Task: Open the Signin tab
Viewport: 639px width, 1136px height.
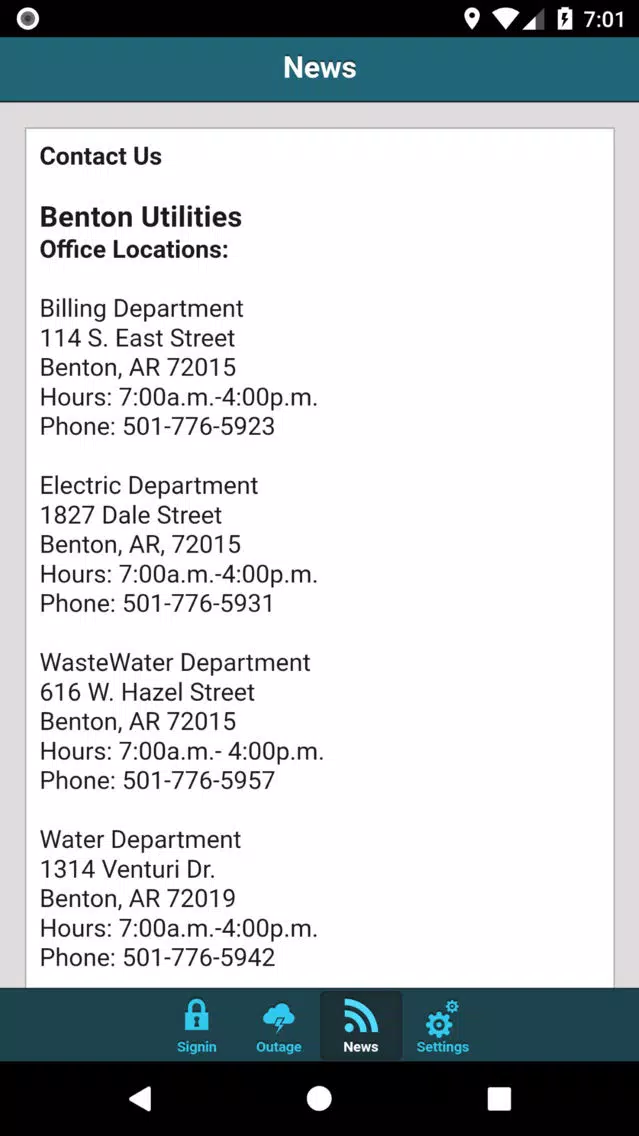Action: click(x=196, y=1025)
